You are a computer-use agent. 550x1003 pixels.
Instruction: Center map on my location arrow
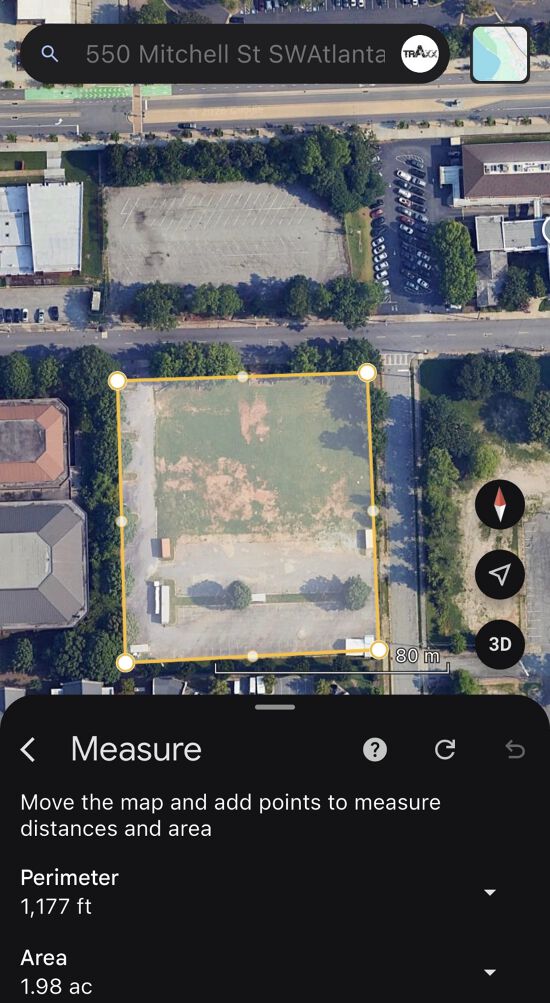point(499,574)
